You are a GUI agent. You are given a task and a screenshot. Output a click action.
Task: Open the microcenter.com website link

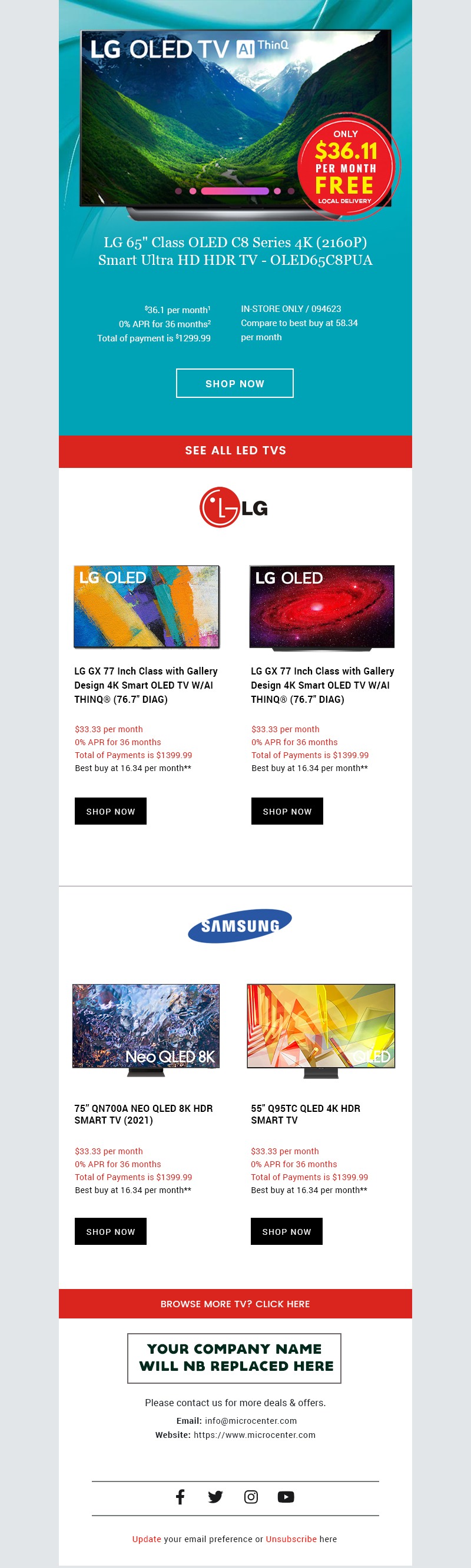pos(254,1435)
